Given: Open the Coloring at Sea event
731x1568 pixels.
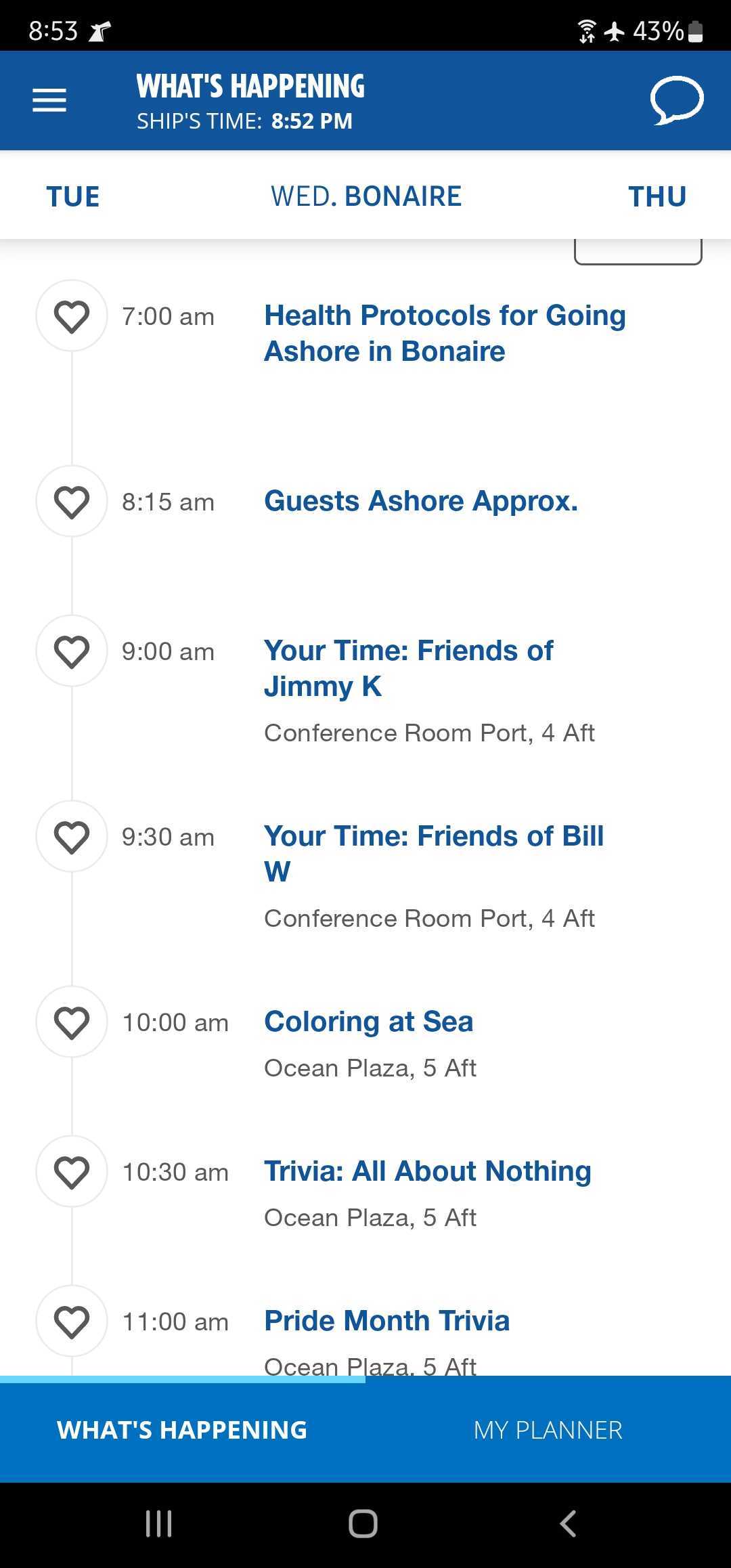Looking at the screenshot, I should [369, 1022].
